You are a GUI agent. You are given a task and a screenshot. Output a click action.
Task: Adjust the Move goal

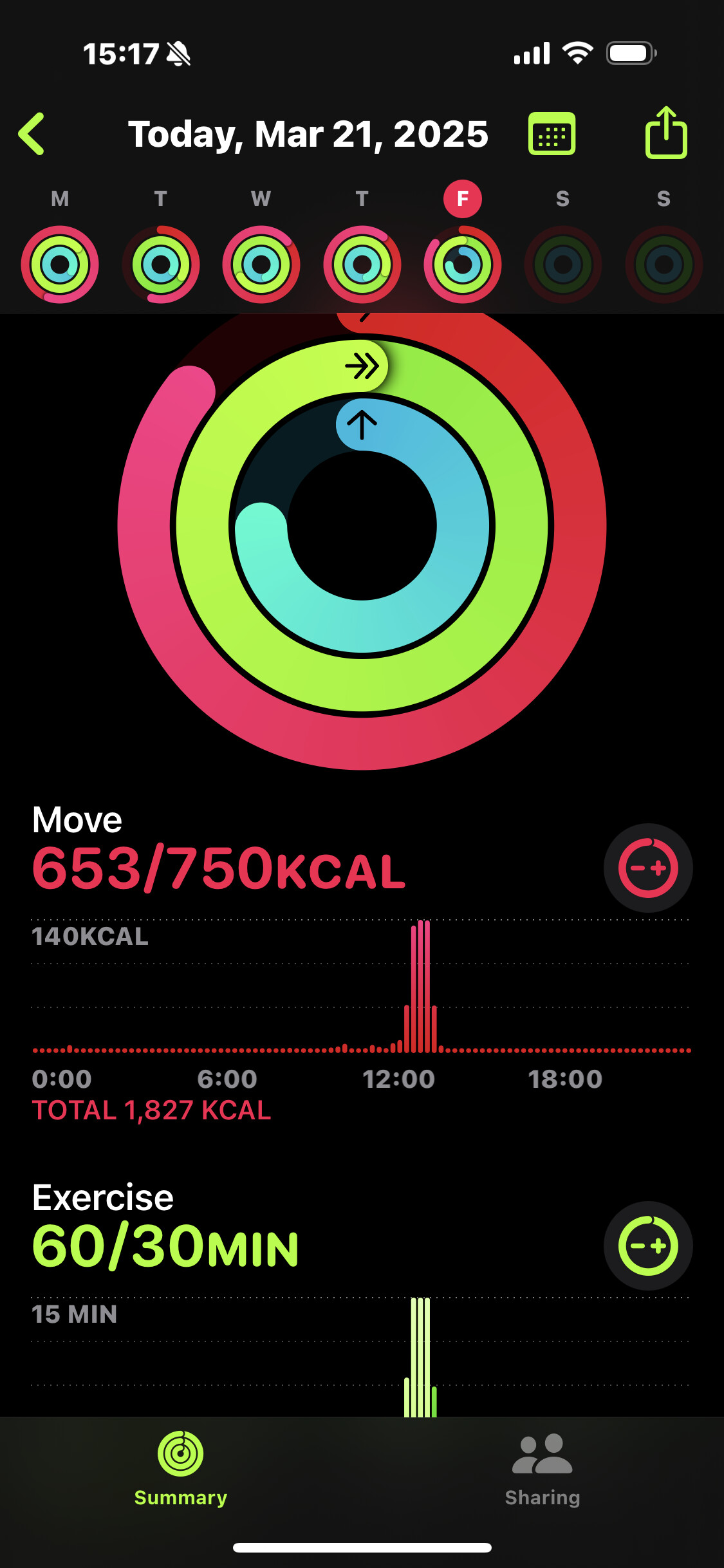(x=648, y=868)
